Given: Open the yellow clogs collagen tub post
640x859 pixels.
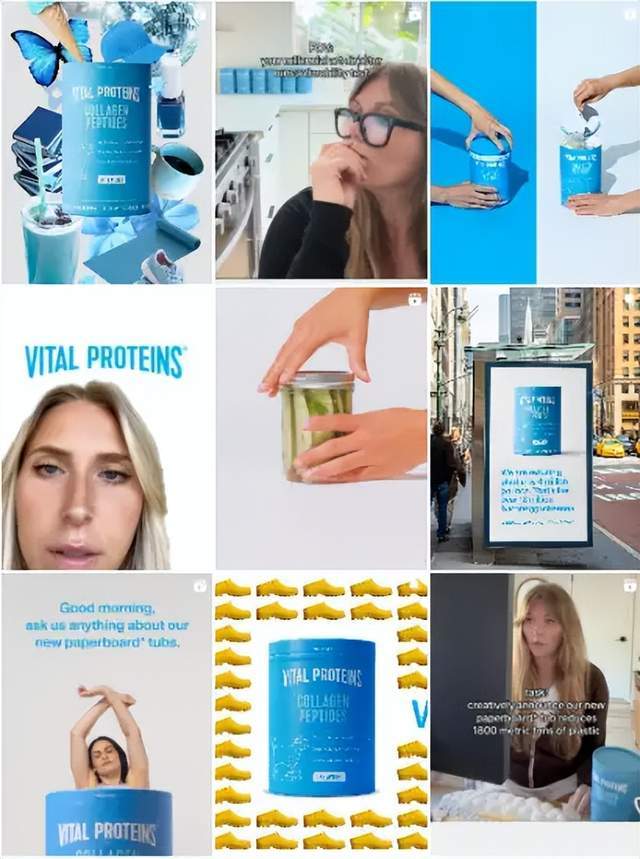Looking at the screenshot, I should 321,714.
